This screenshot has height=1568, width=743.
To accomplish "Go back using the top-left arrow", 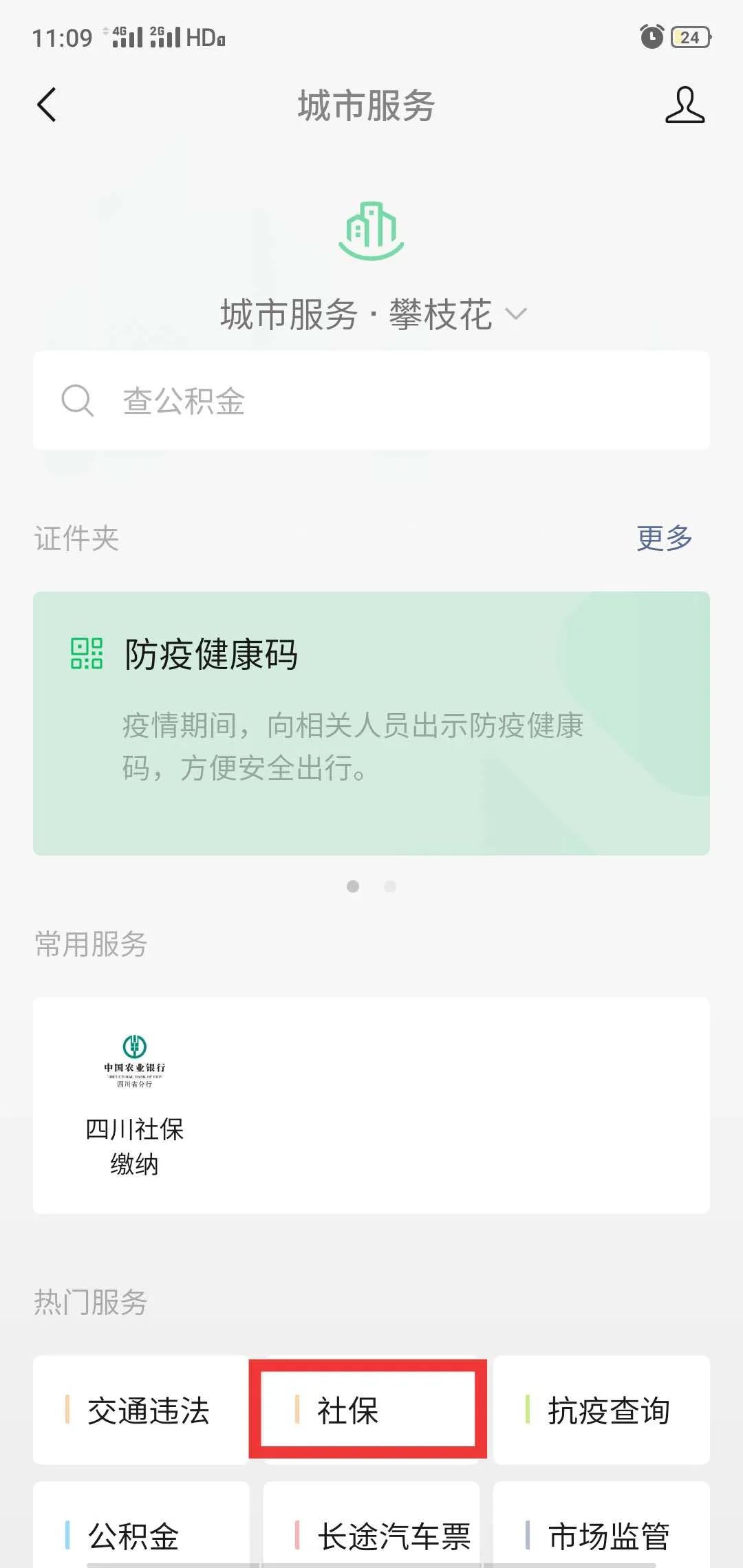I will coord(47,105).
